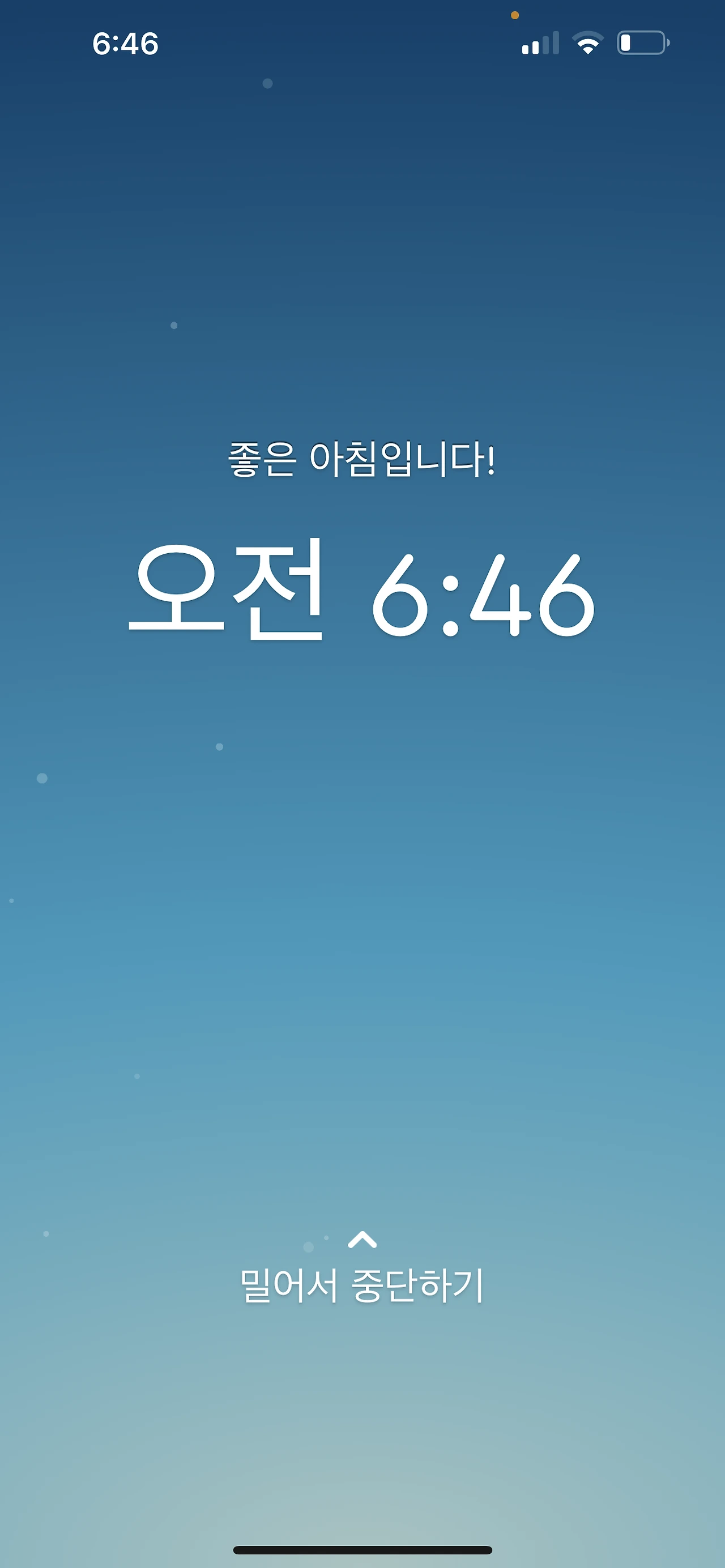Tap the Wi-Fi icon in the status bar
Image resolution: width=725 pixels, height=1568 pixels.
click(588, 42)
